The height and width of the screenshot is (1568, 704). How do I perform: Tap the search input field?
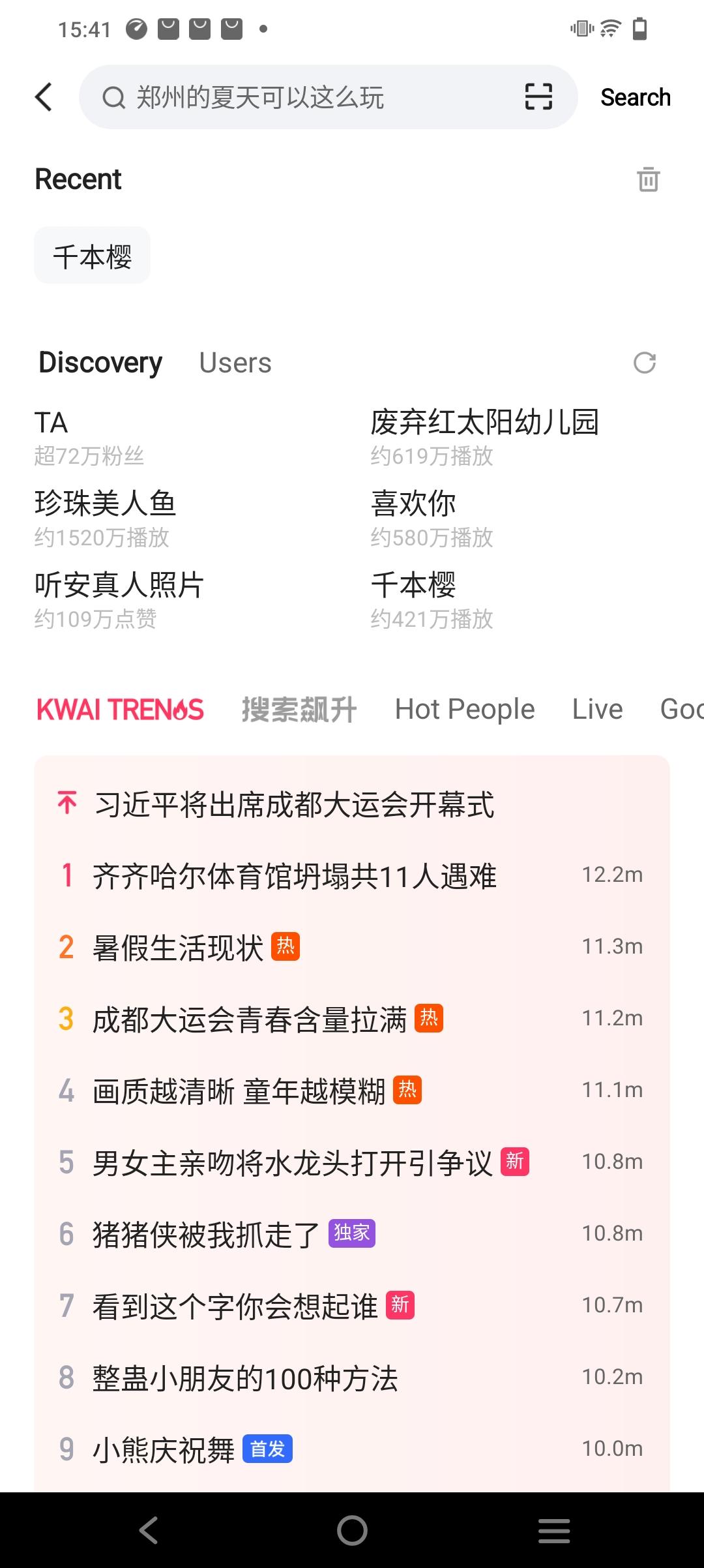293,97
